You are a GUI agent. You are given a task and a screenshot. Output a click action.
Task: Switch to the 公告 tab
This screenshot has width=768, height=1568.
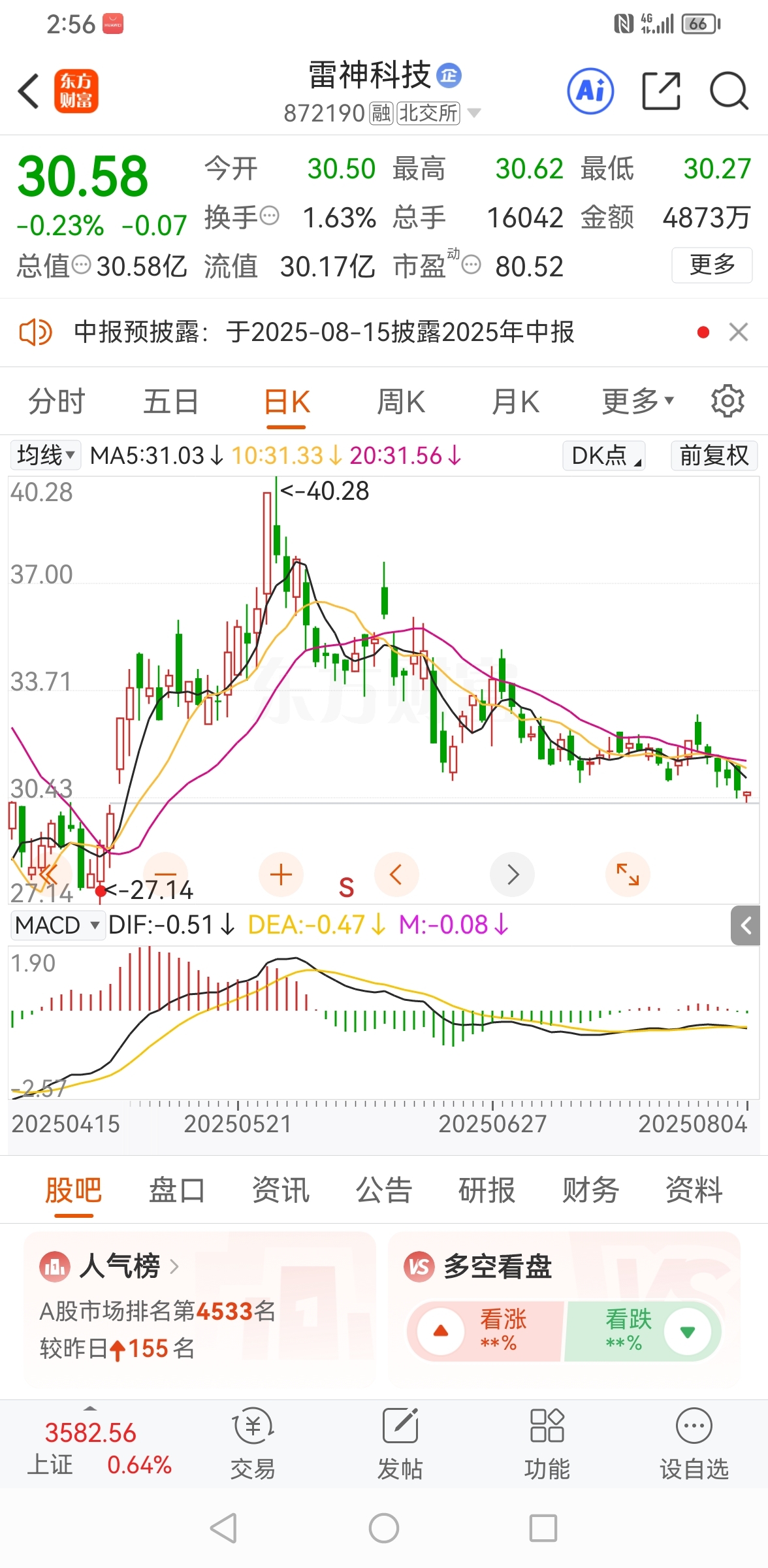[x=383, y=1190]
